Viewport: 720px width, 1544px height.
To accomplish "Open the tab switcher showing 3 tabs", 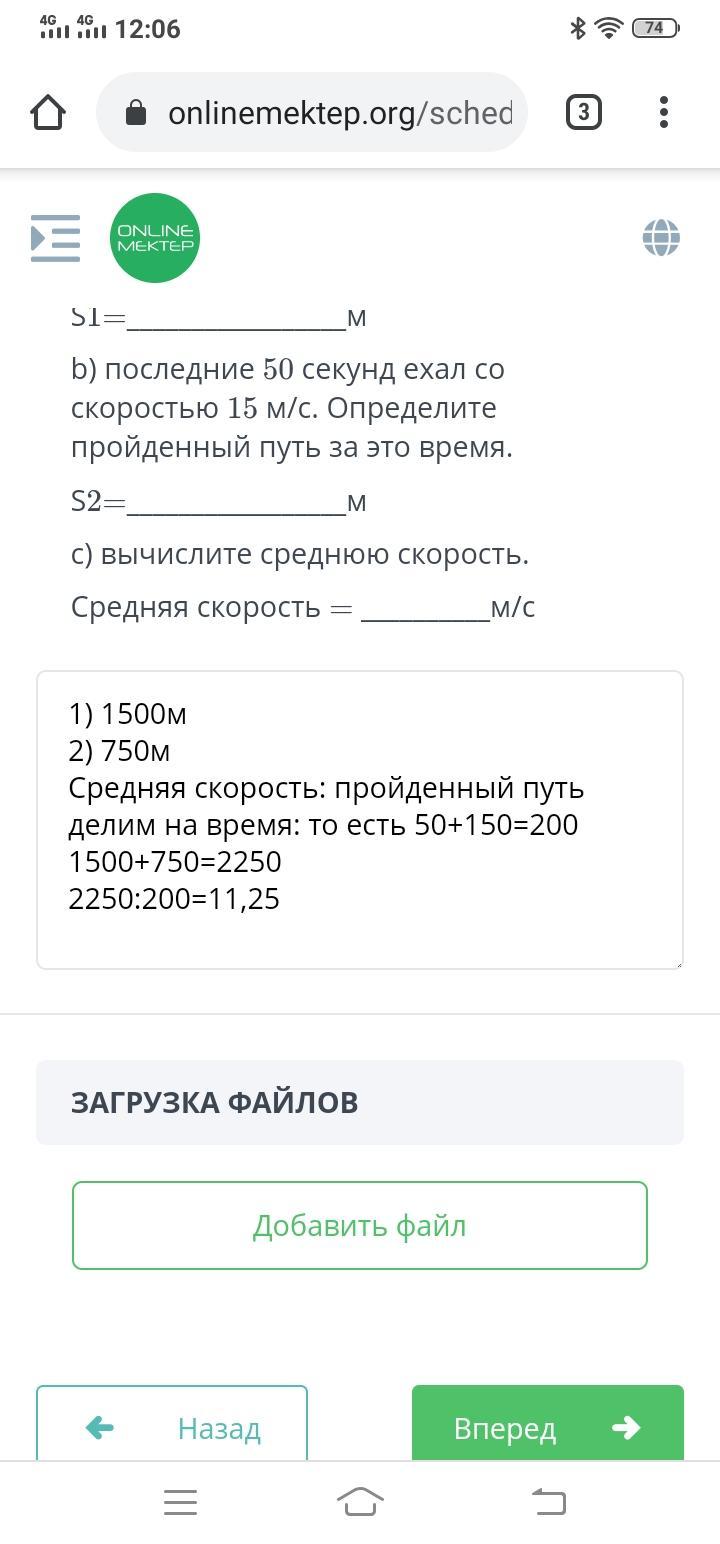I will pyautogui.click(x=584, y=112).
